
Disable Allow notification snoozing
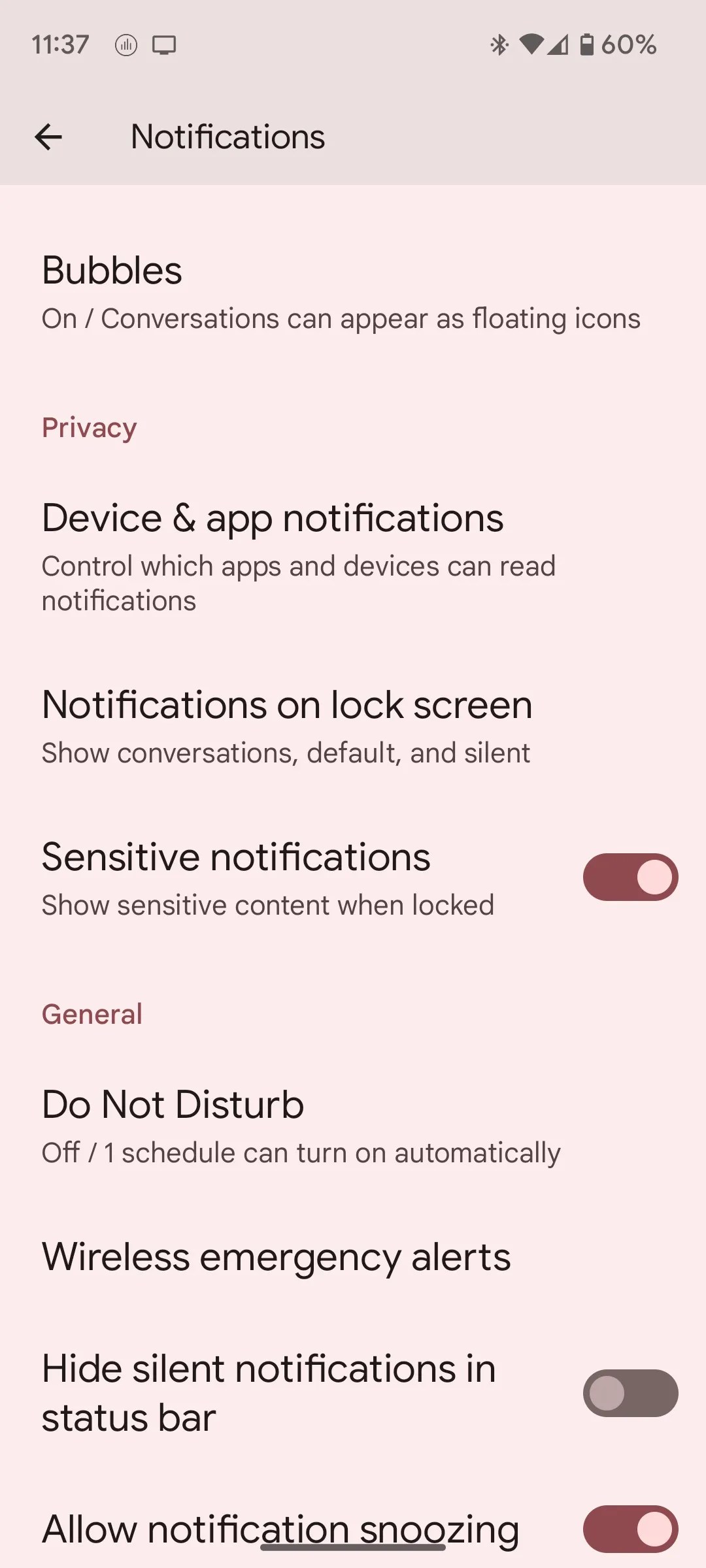tap(630, 1529)
